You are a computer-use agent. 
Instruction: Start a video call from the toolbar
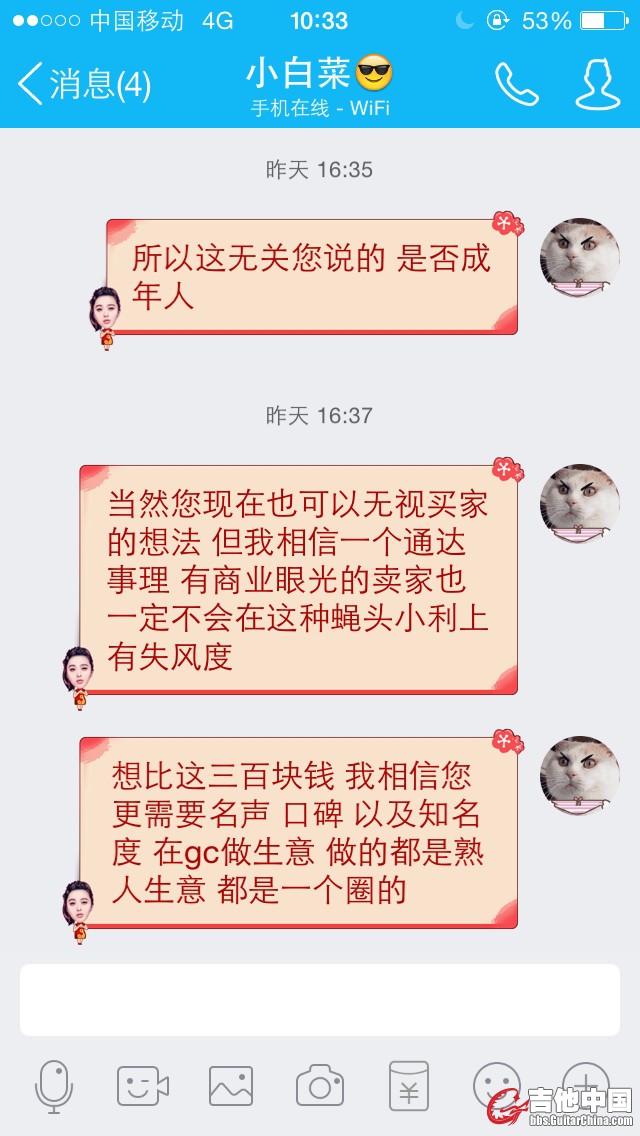tap(143, 1086)
